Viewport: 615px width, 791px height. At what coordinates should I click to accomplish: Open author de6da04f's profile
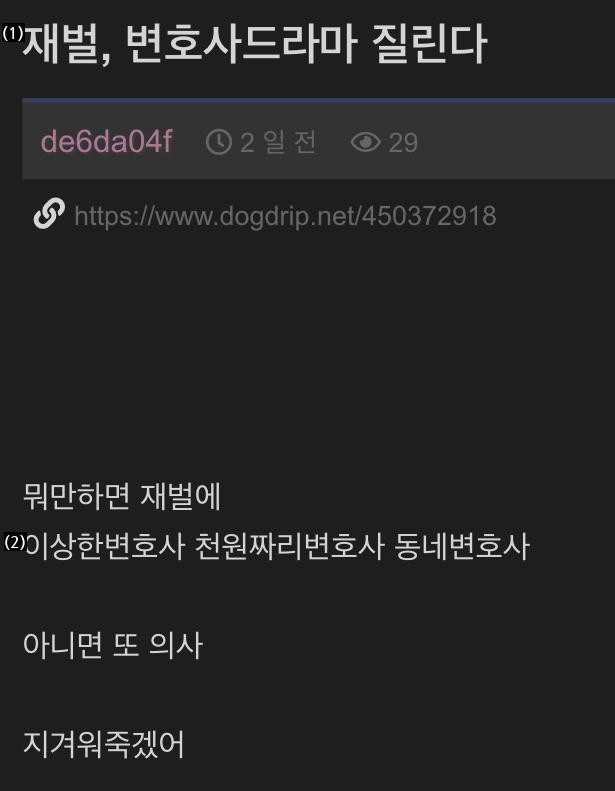[106, 142]
